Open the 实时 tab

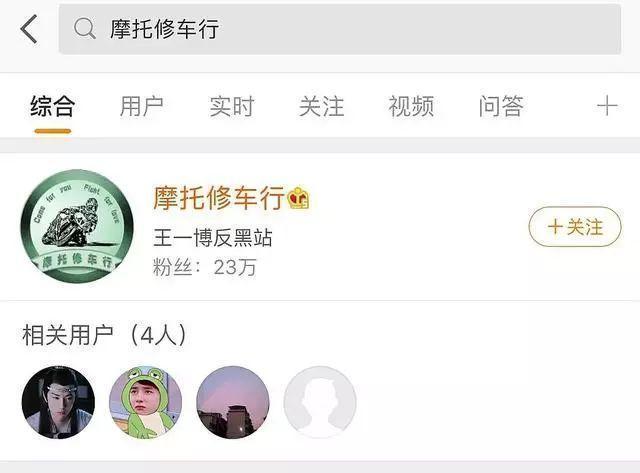tap(231, 106)
